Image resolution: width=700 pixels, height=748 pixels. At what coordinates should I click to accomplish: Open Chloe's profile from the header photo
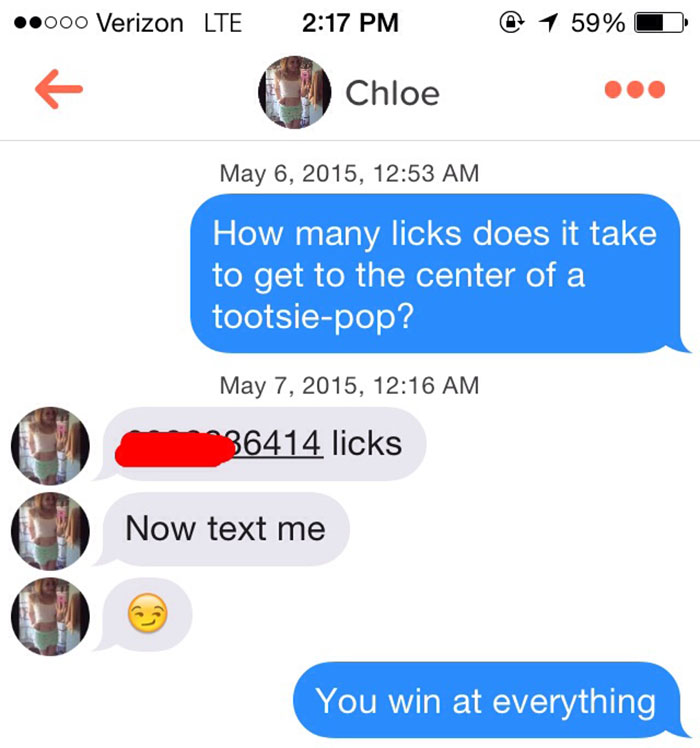click(x=295, y=92)
